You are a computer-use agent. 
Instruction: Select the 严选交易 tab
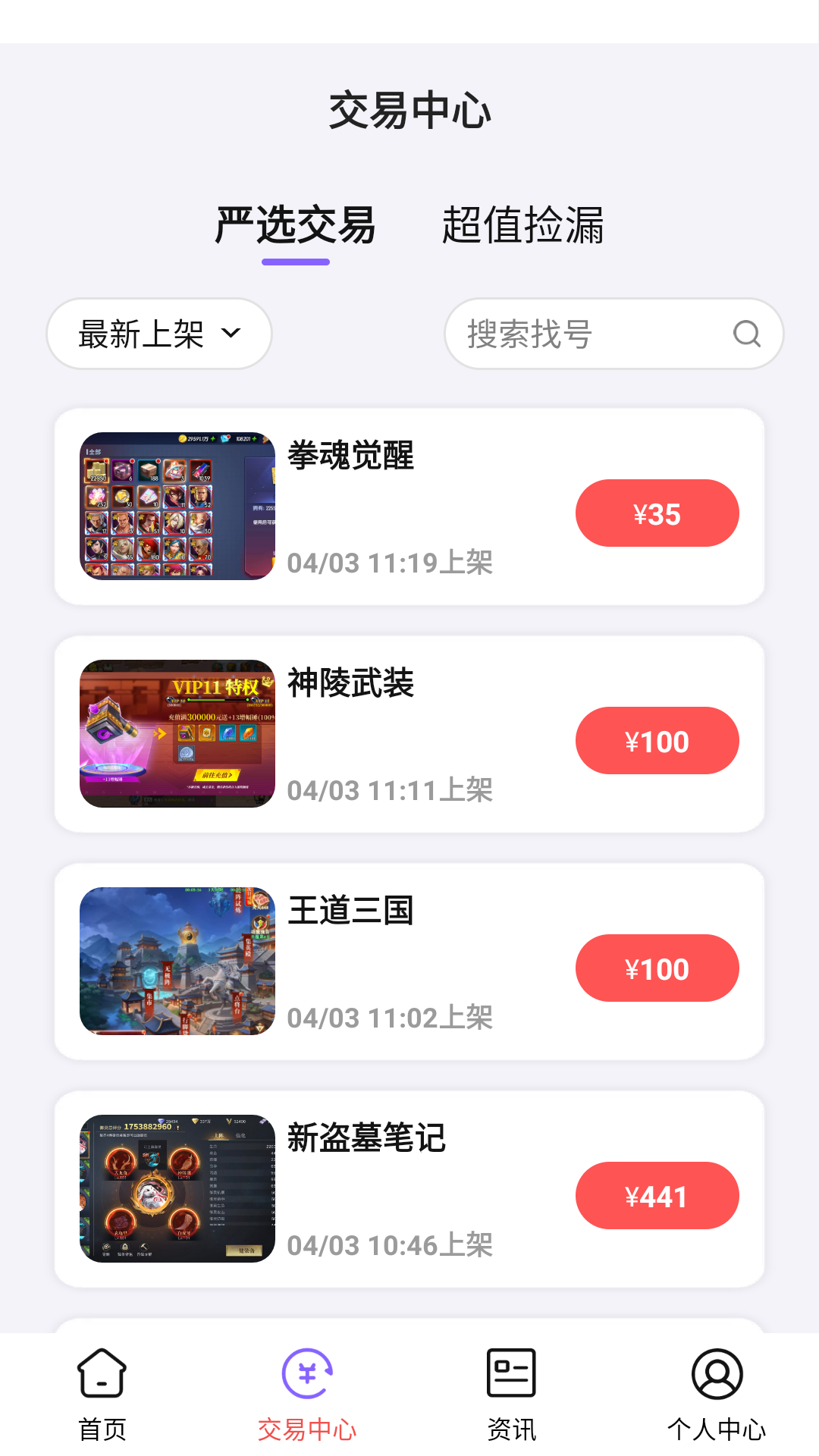point(295,225)
